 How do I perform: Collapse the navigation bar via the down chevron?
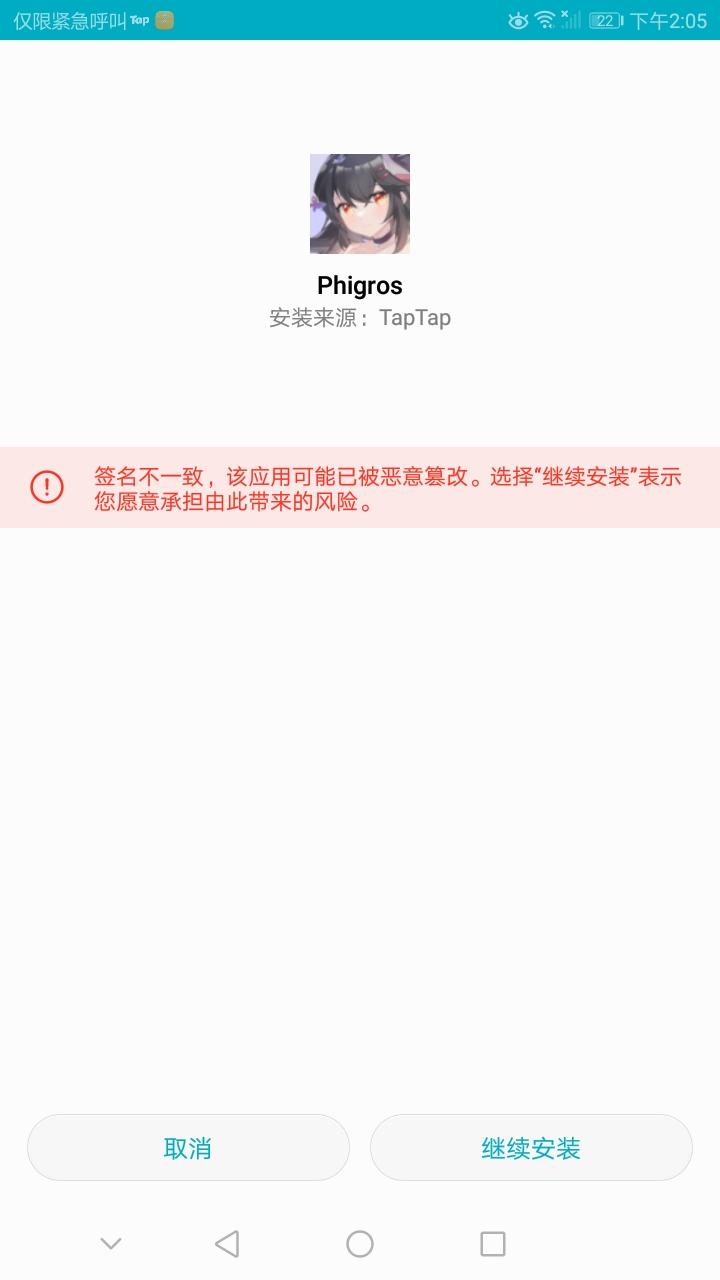(x=110, y=1244)
